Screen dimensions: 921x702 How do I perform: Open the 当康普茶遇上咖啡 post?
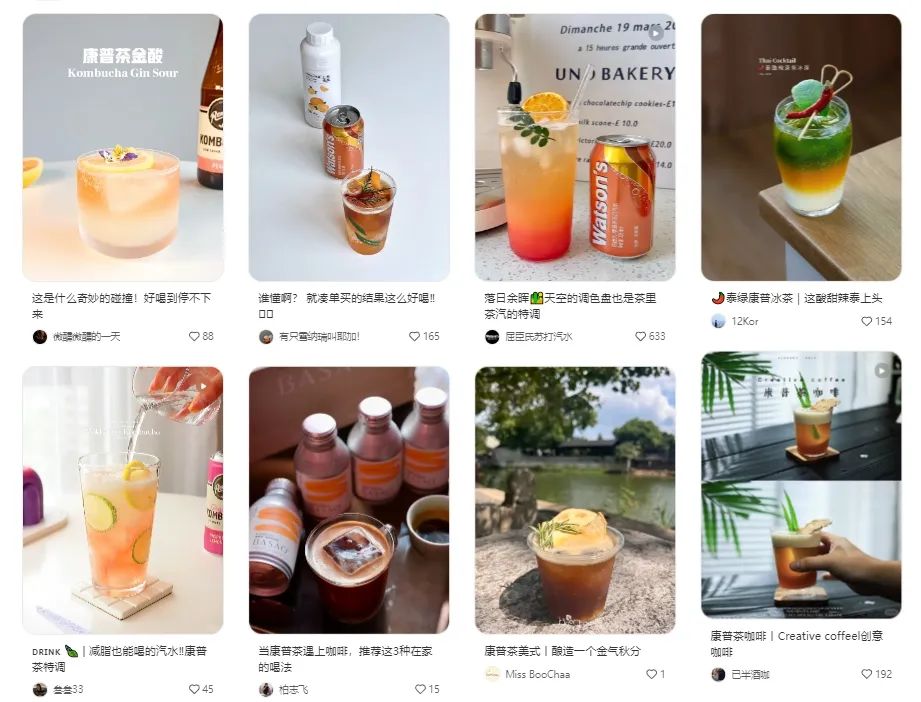348,500
